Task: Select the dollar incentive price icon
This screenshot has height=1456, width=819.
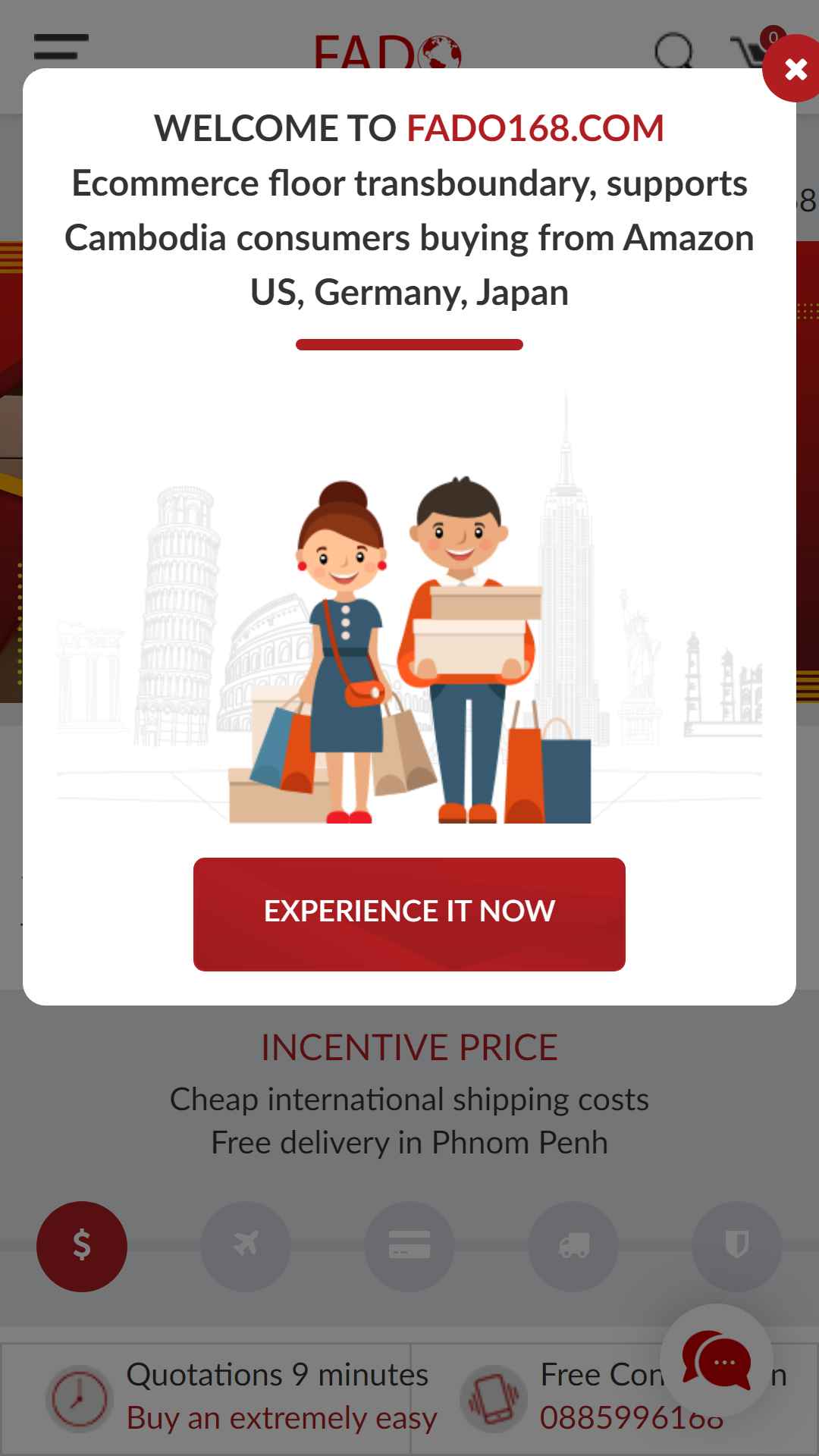Action: [x=82, y=1246]
